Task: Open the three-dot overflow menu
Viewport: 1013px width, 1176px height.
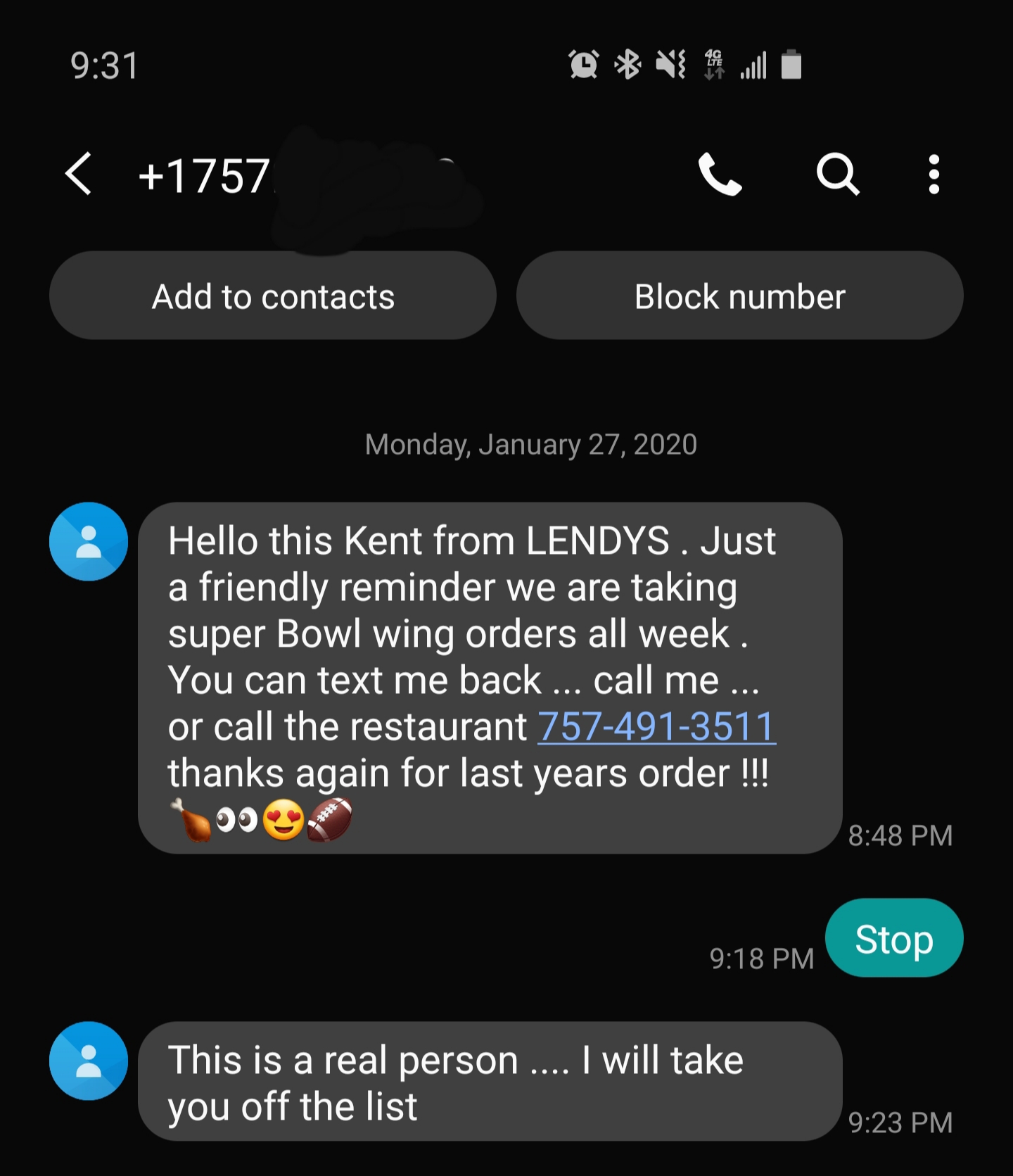Action: pos(934,174)
